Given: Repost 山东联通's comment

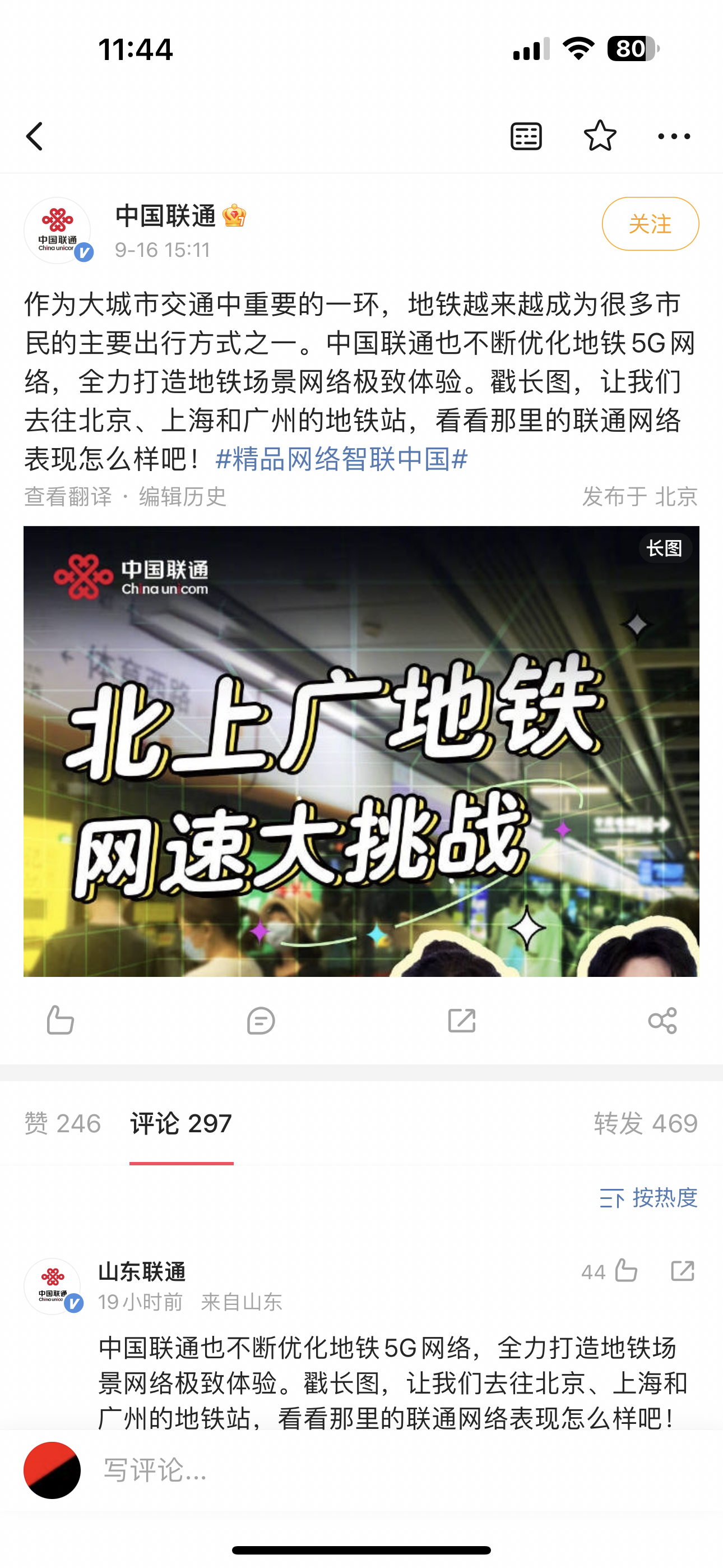Looking at the screenshot, I should point(682,1271).
